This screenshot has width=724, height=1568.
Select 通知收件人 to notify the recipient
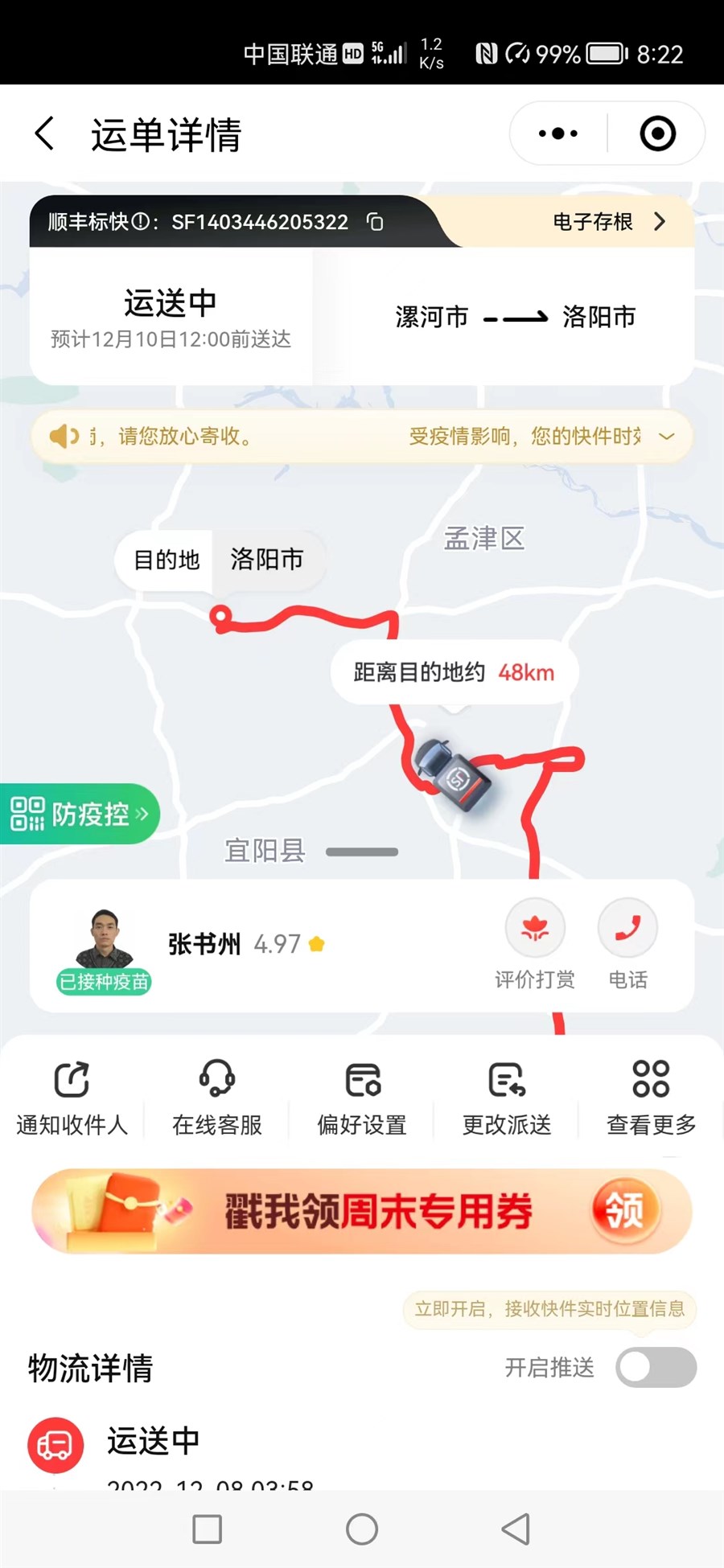point(72,1097)
